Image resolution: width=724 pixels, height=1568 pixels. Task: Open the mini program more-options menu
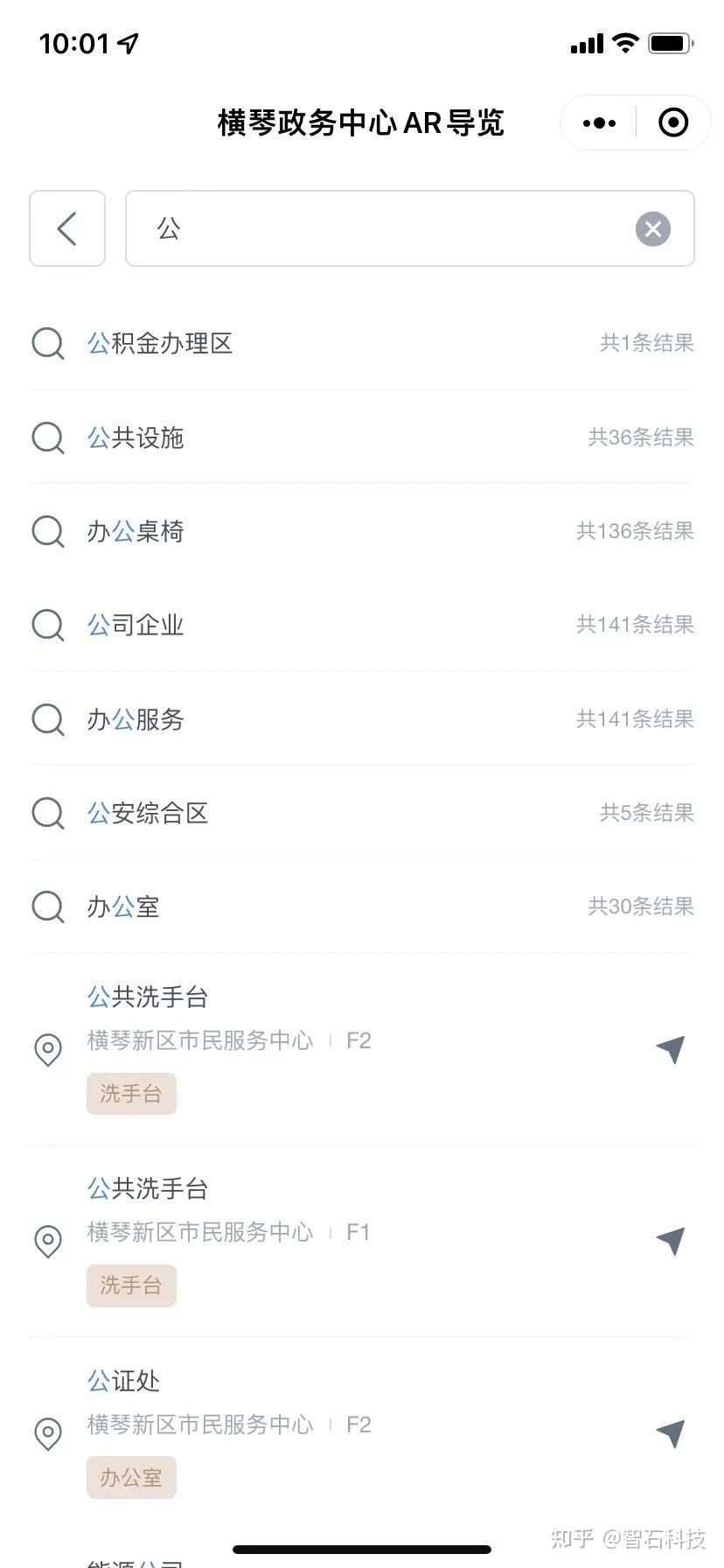click(x=599, y=122)
